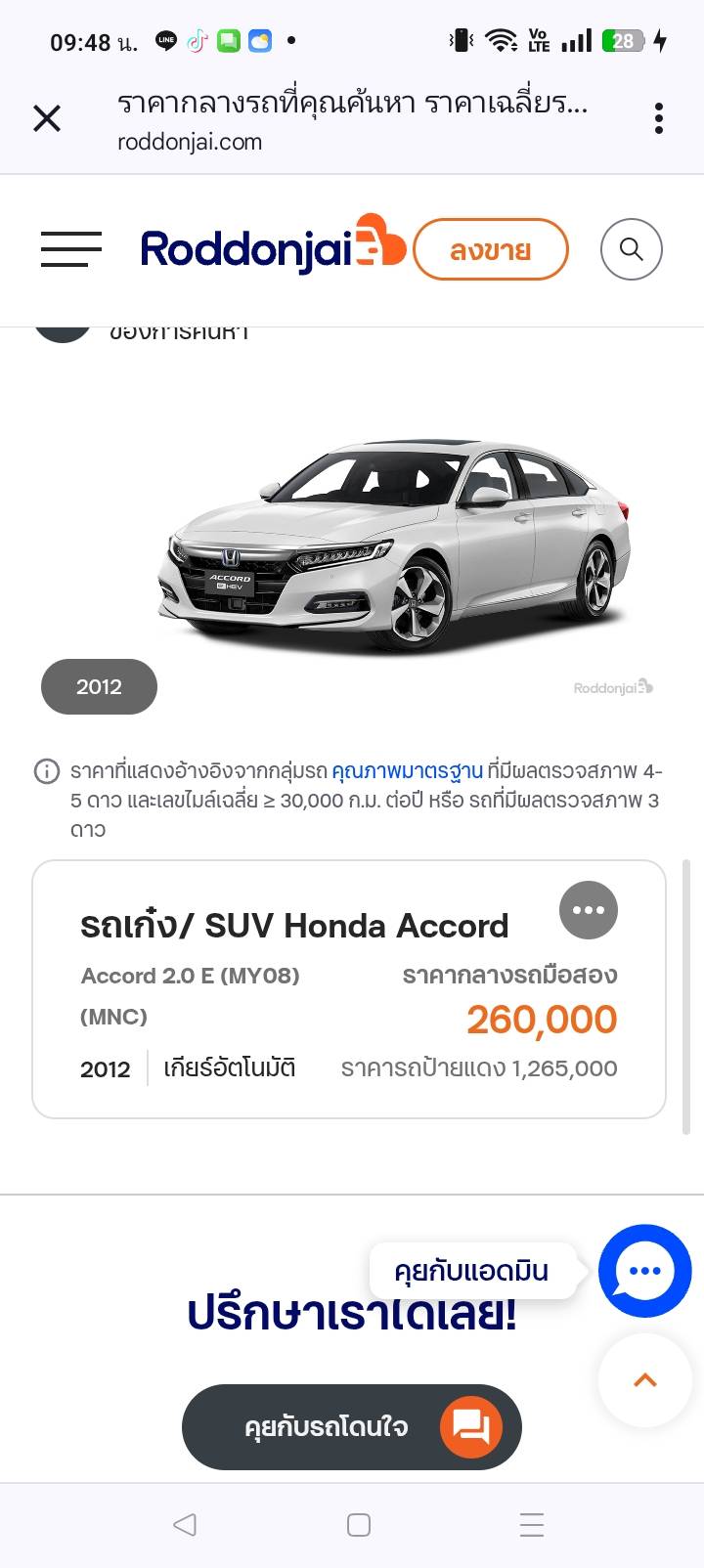Start chat with admin bubble

[644, 1271]
